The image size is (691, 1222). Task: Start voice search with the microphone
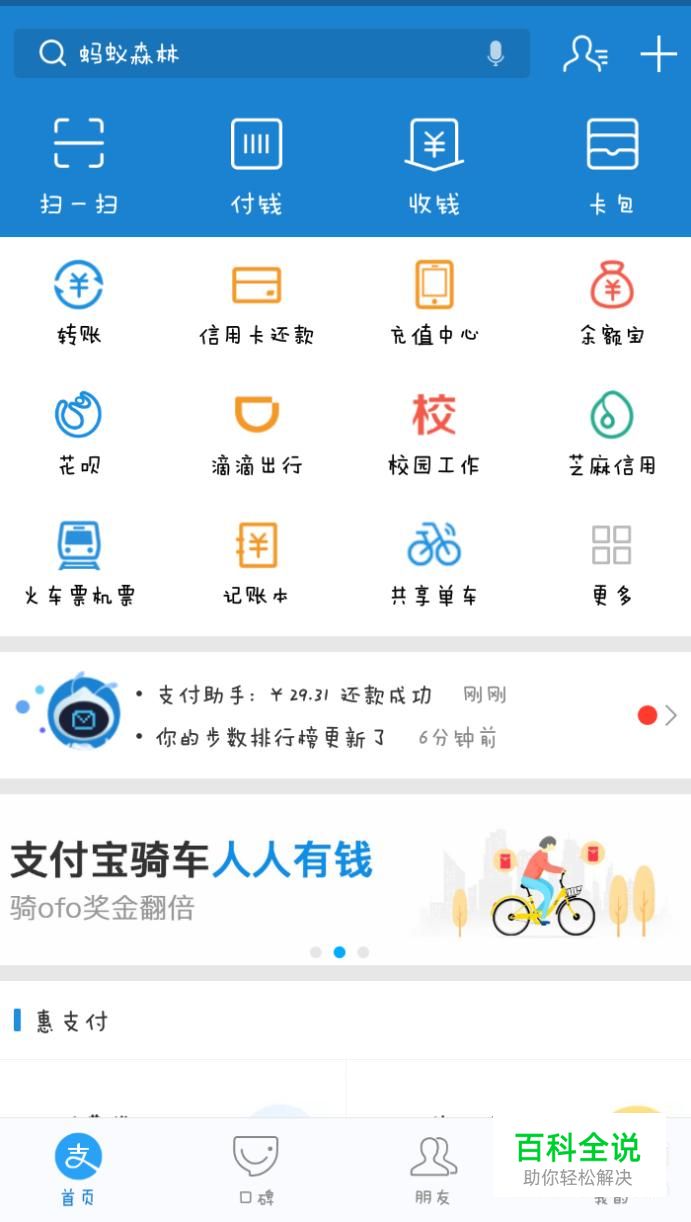pos(495,54)
